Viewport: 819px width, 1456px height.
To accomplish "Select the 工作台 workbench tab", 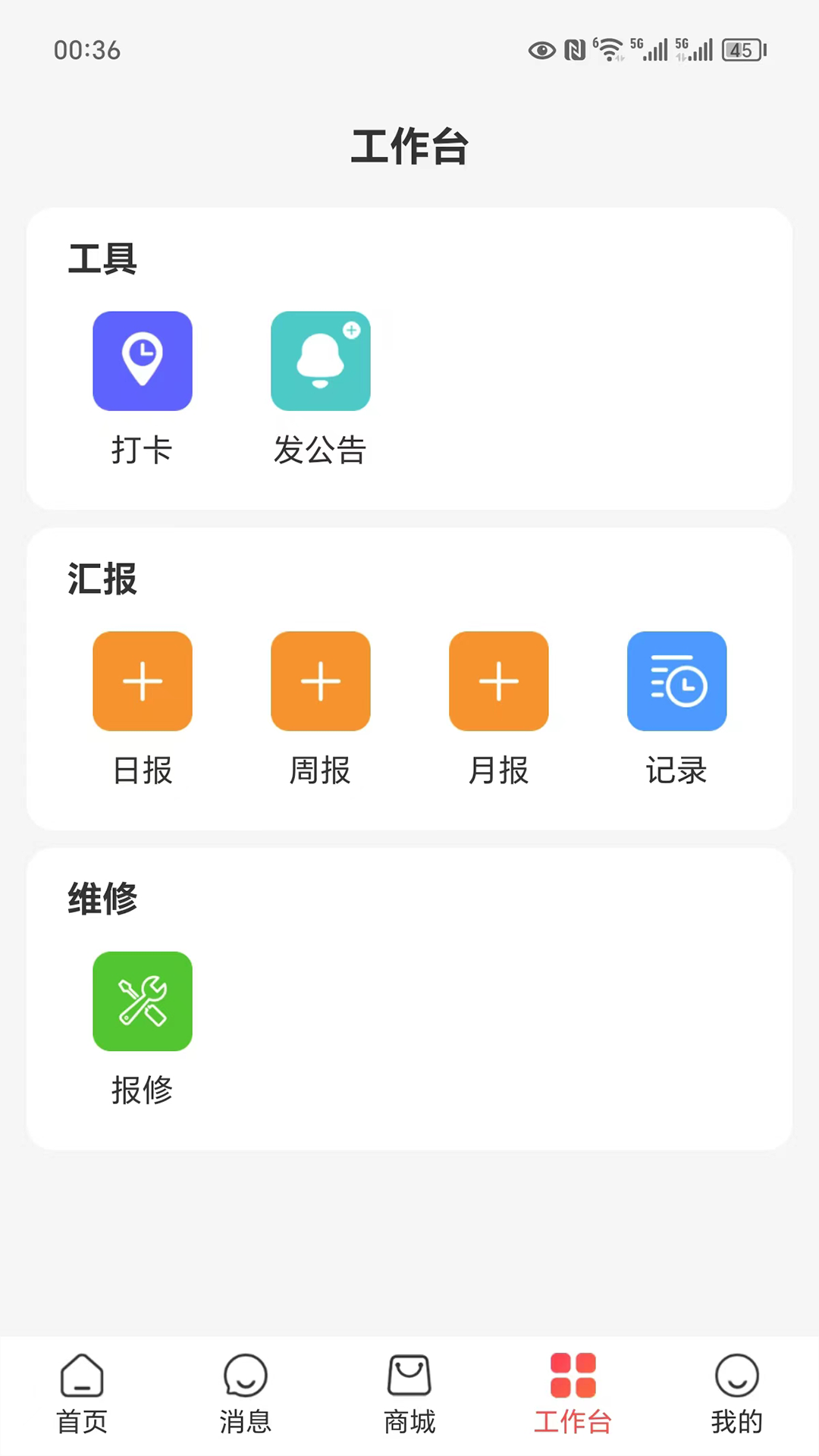I will pyautogui.click(x=573, y=1394).
